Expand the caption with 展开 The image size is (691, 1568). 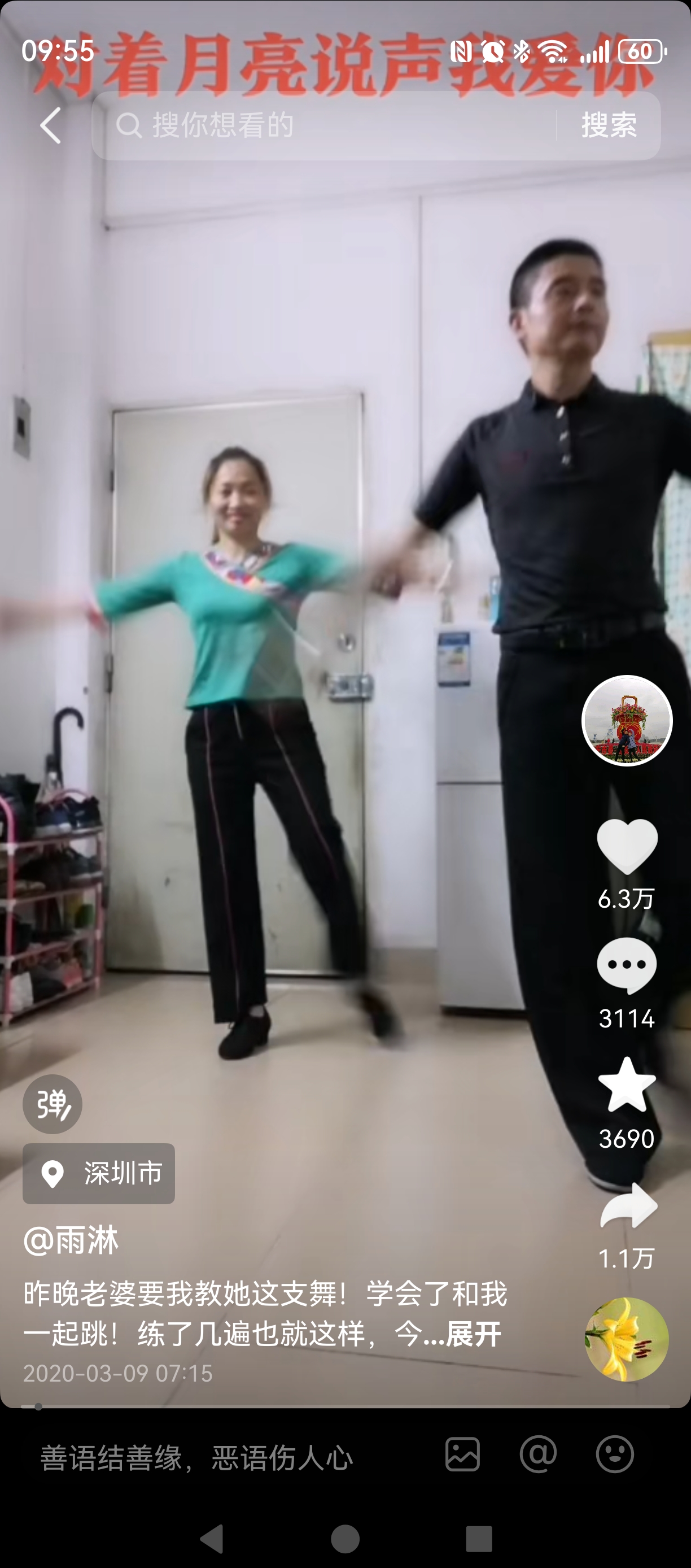pos(473,1334)
